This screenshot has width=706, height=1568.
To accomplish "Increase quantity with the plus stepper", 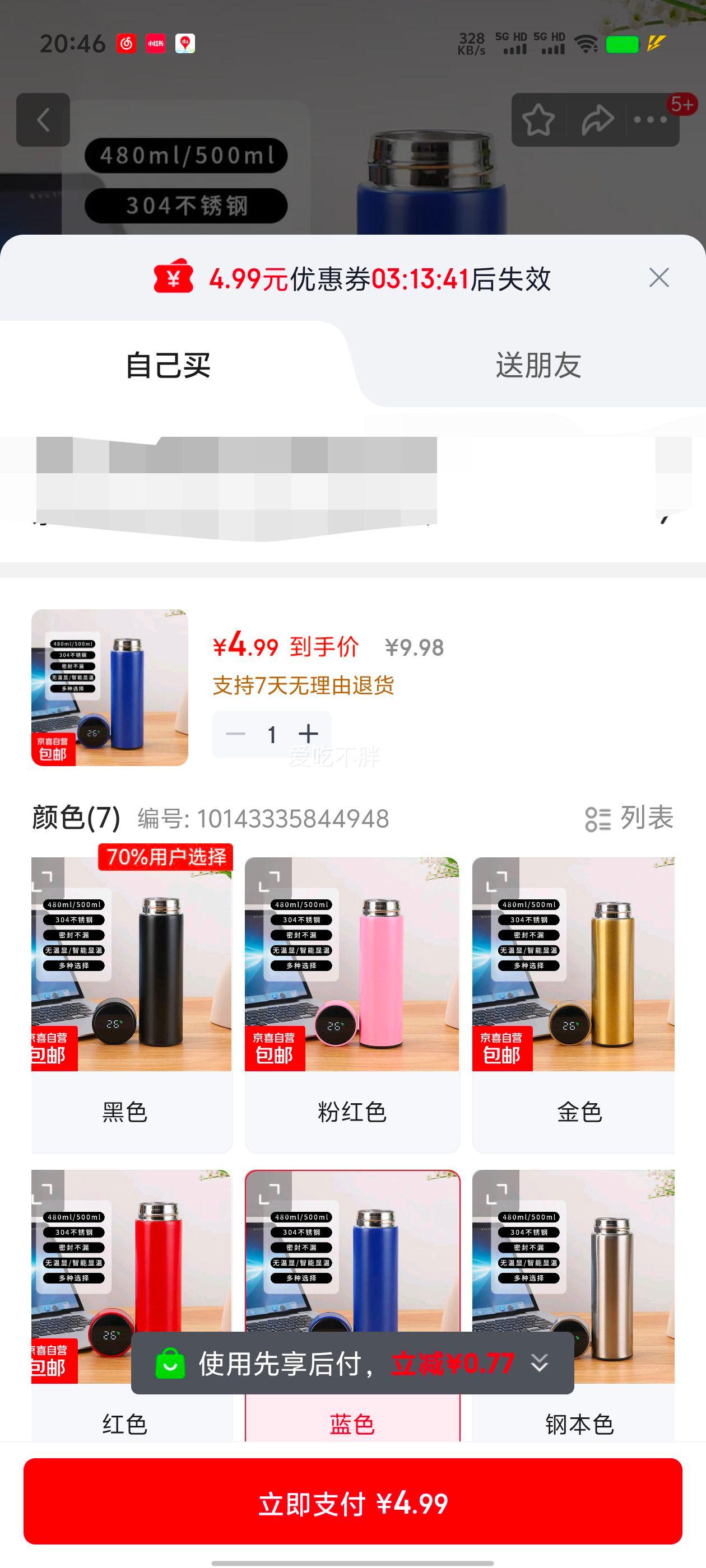I will [309, 734].
